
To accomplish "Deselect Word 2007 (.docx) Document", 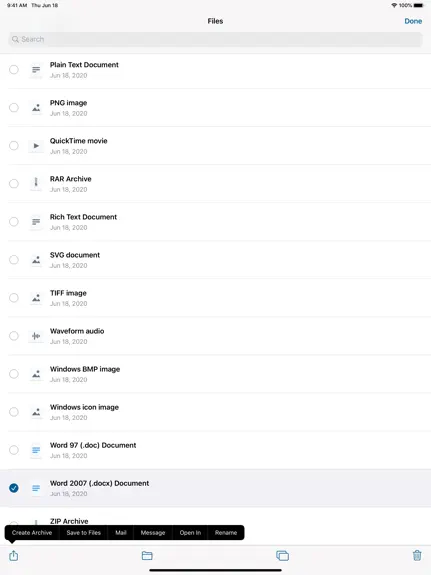I will click(14, 488).
